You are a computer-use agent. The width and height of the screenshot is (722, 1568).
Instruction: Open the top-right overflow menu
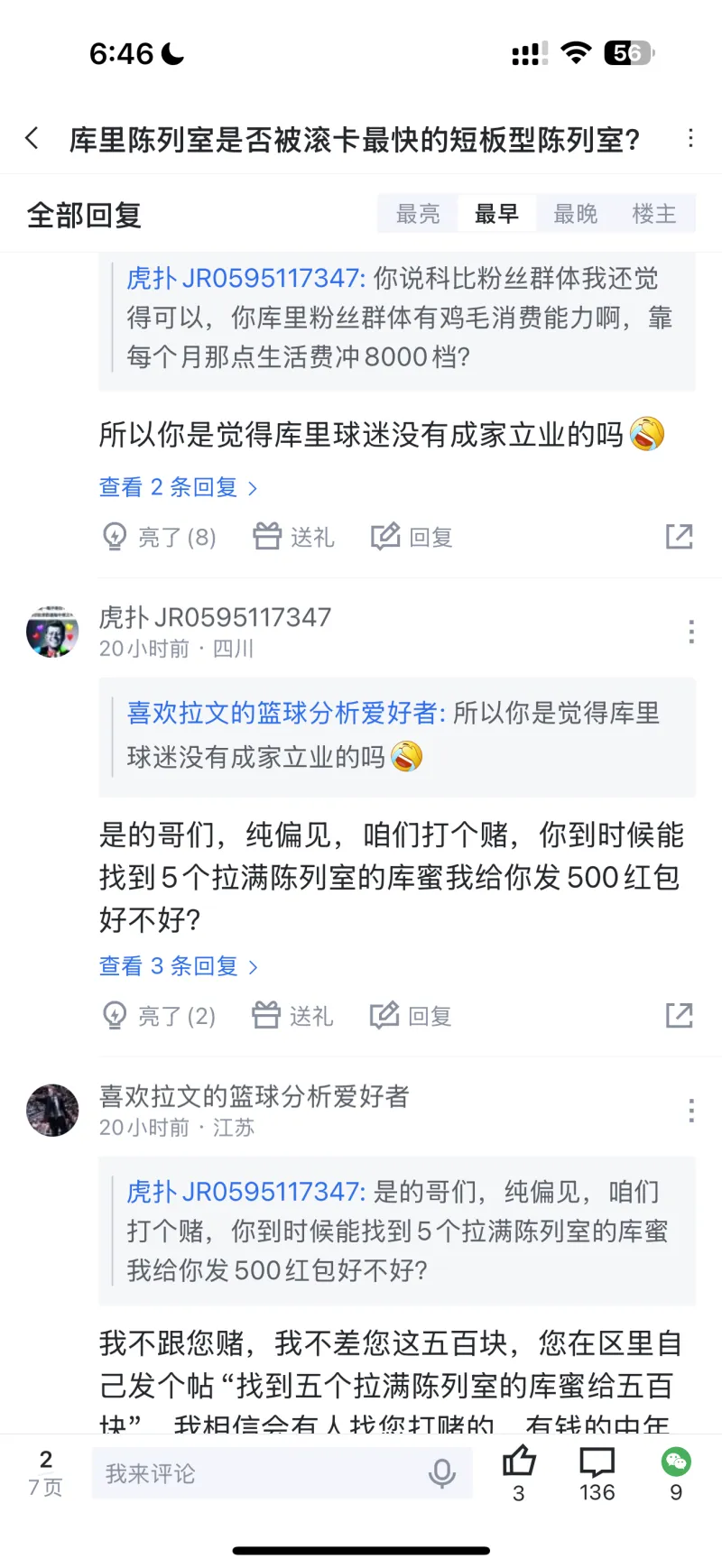point(690,139)
